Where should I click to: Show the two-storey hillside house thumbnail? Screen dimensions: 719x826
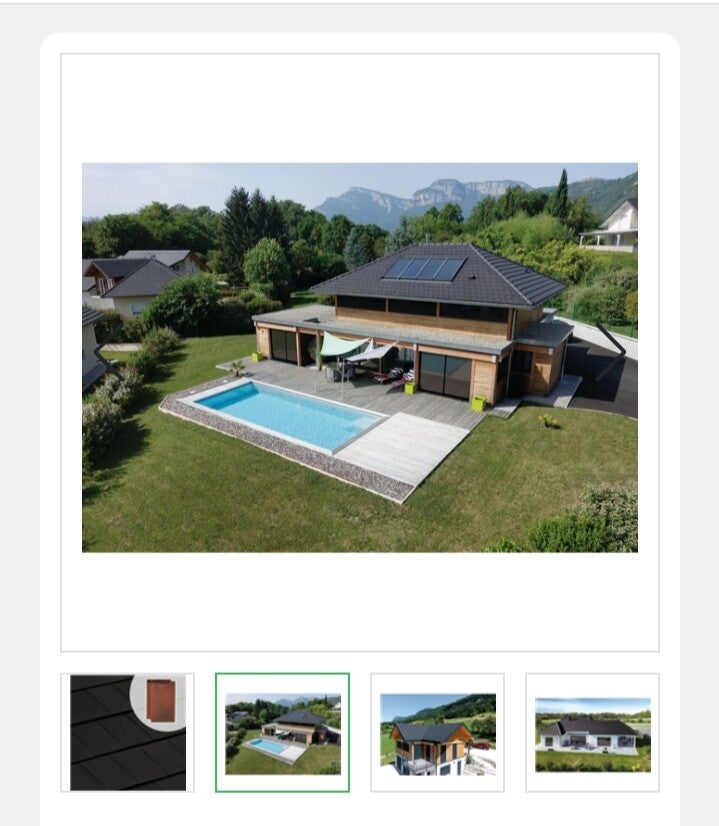point(437,732)
